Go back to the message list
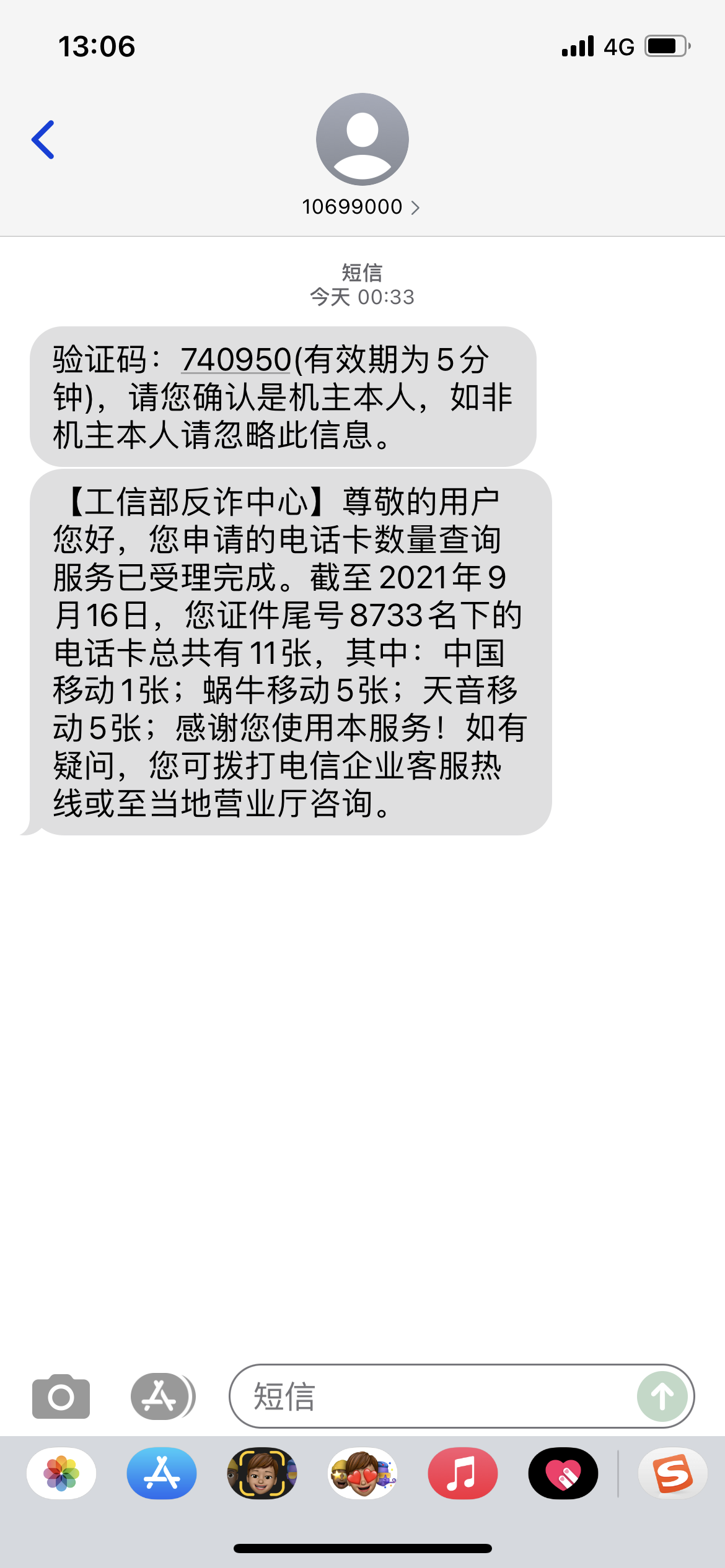 click(x=43, y=140)
